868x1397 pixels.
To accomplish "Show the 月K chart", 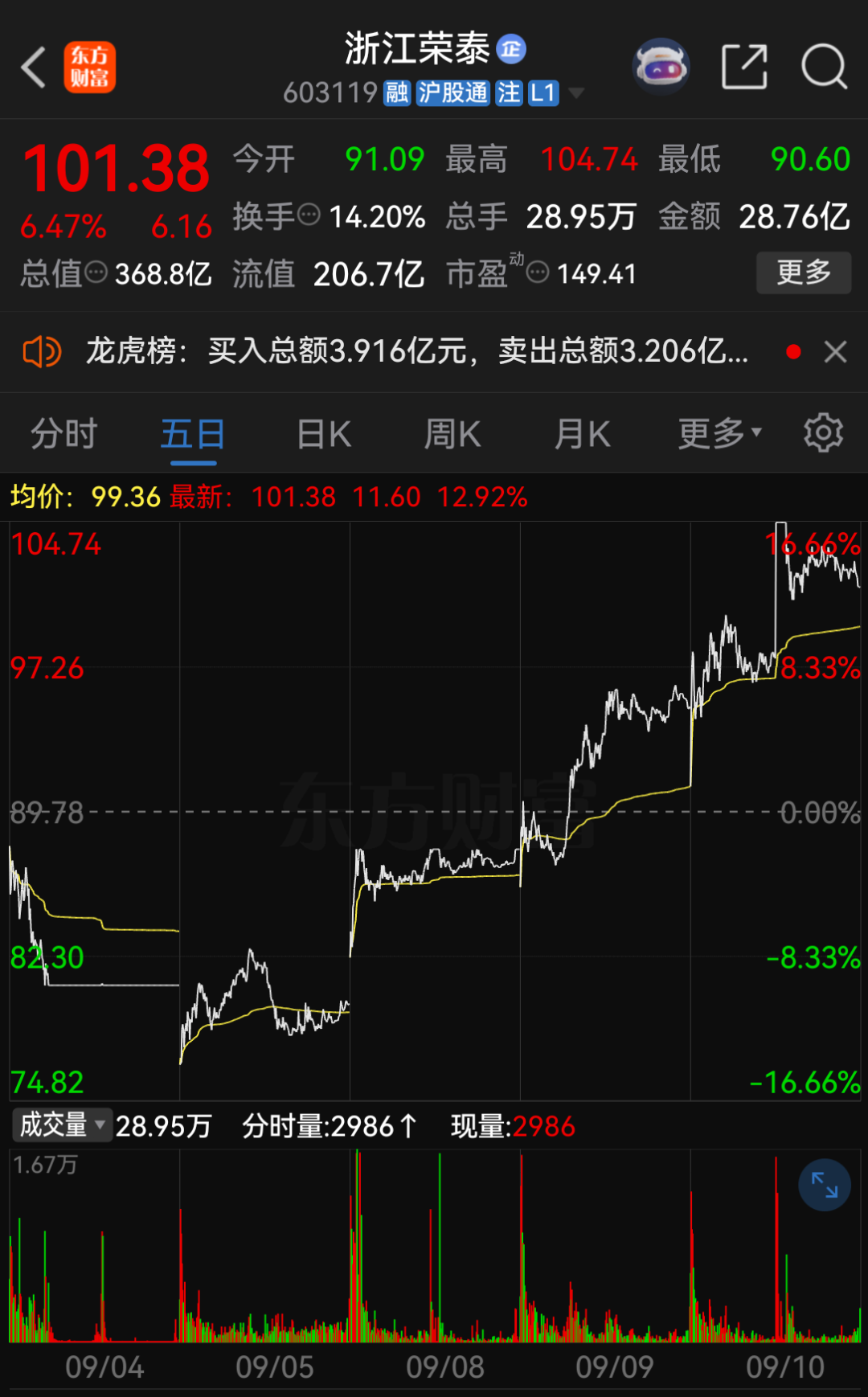I will pyautogui.click(x=583, y=435).
